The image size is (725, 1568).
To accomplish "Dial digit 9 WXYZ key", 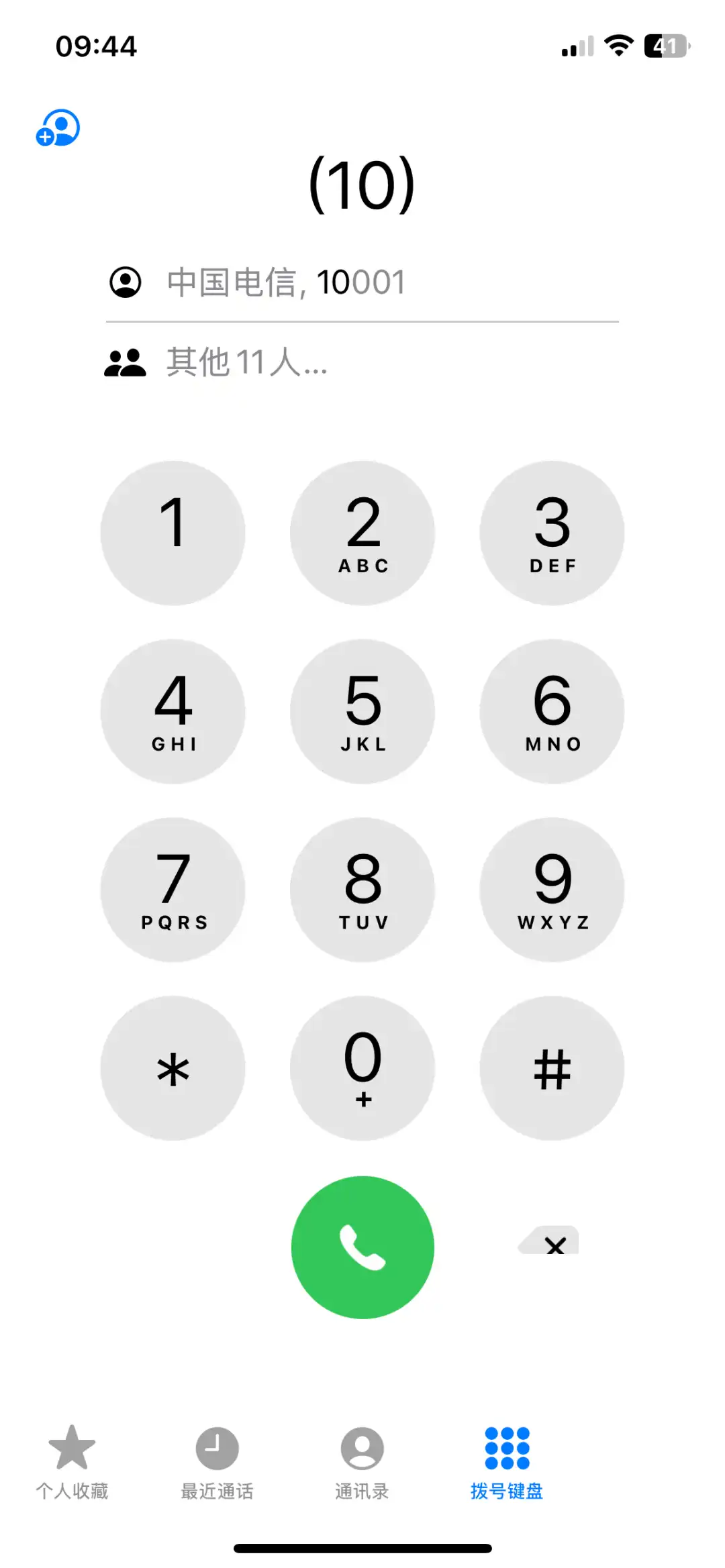I will click(x=552, y=890).
